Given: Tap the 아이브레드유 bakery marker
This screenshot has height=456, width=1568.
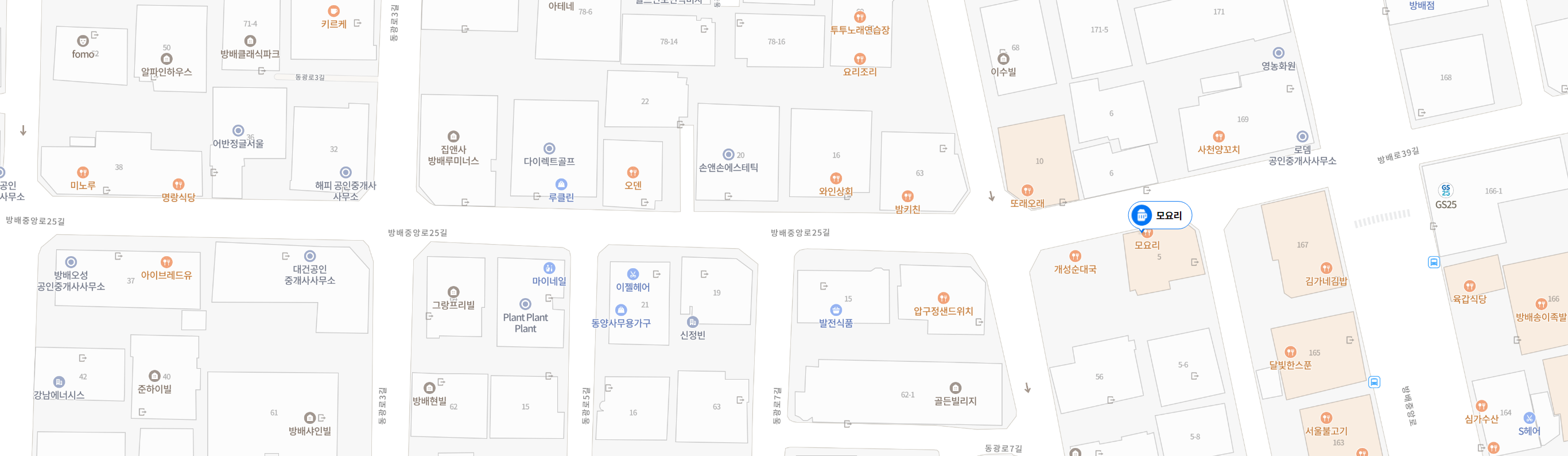Looking at the screenshot, I should click(x=166, y=262).
